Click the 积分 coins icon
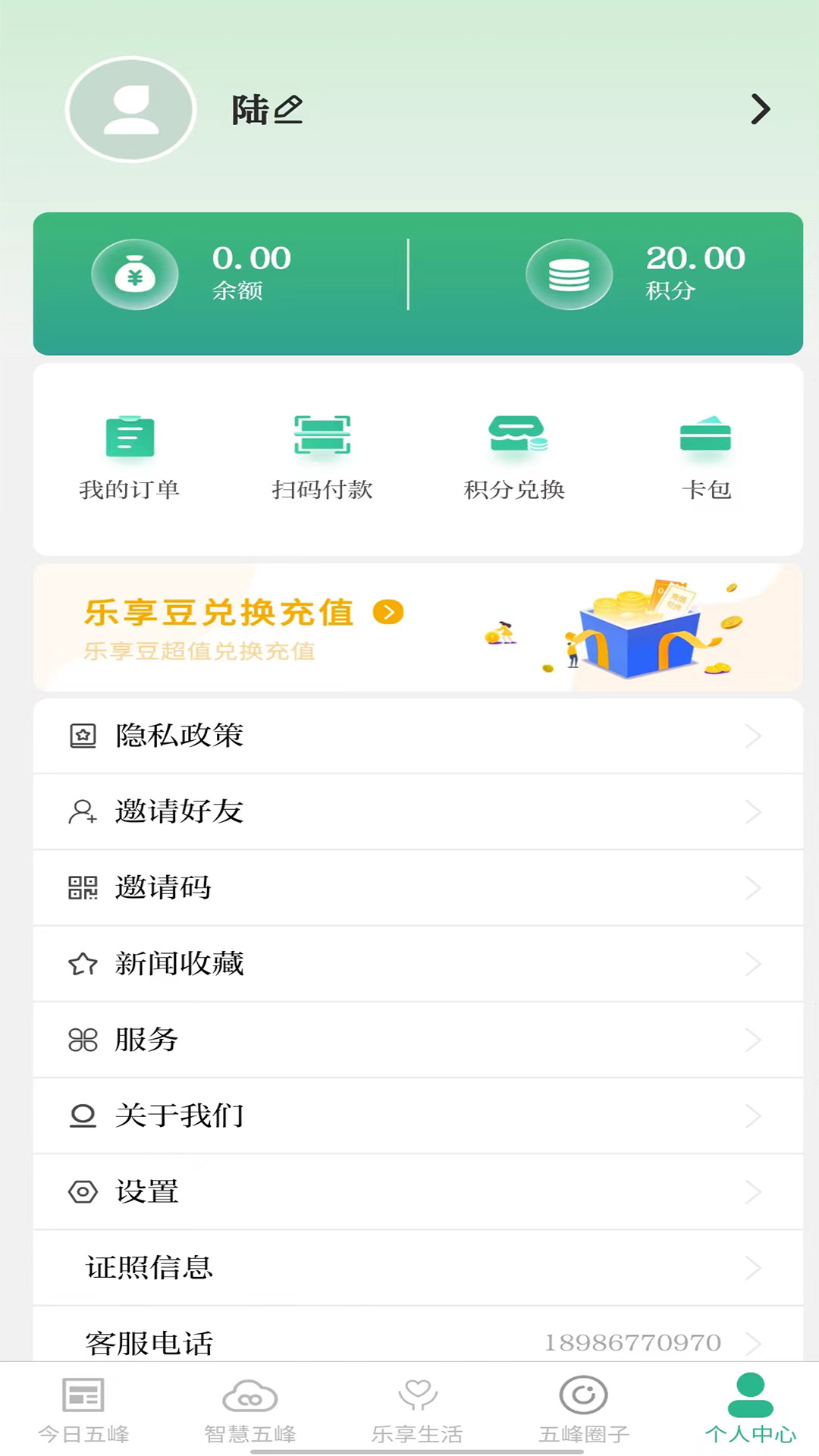This screenshot has width=819, height=1456. click(569, 275)
